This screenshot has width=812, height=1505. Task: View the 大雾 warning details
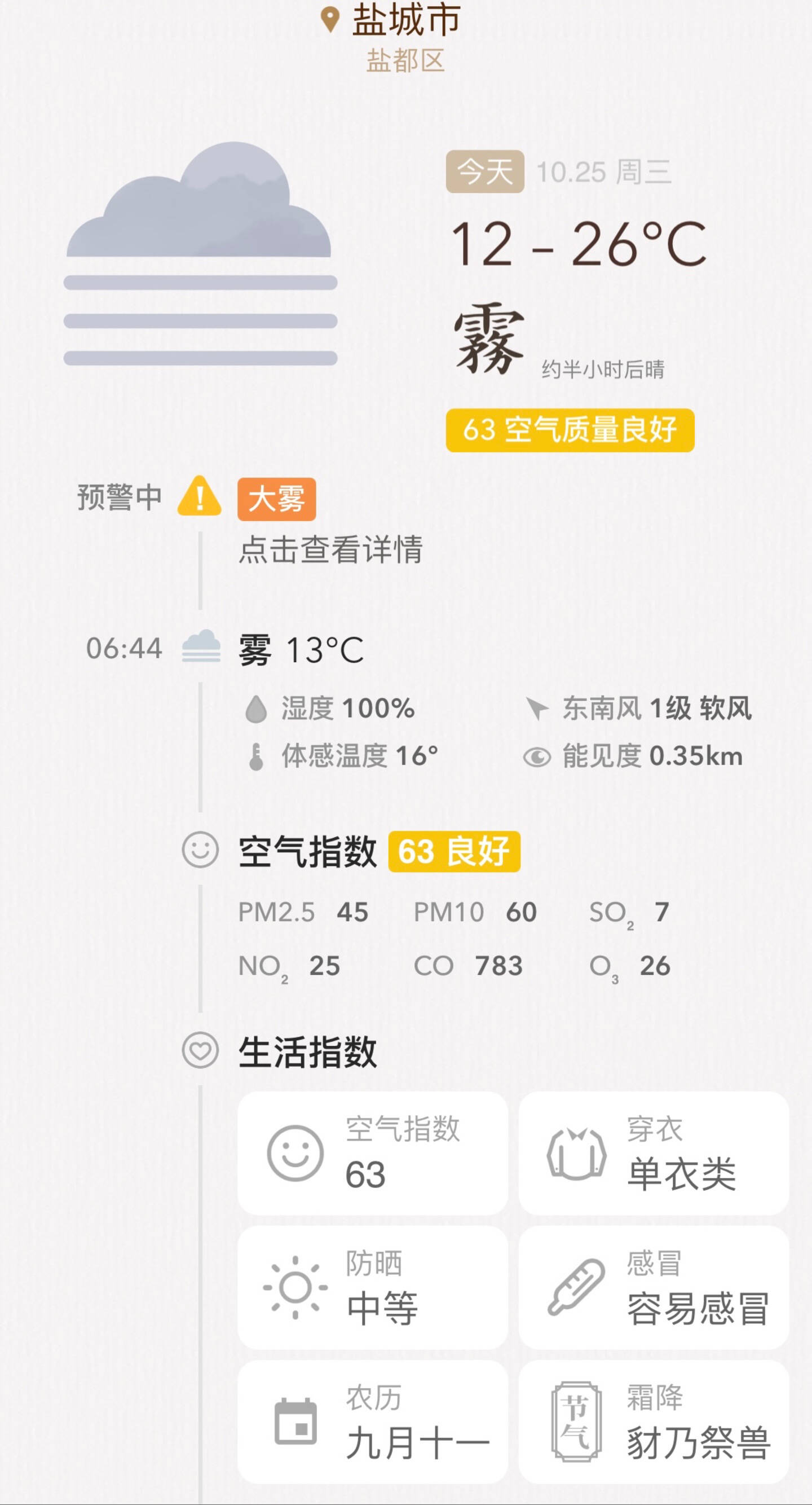click(x=276, y=499)
